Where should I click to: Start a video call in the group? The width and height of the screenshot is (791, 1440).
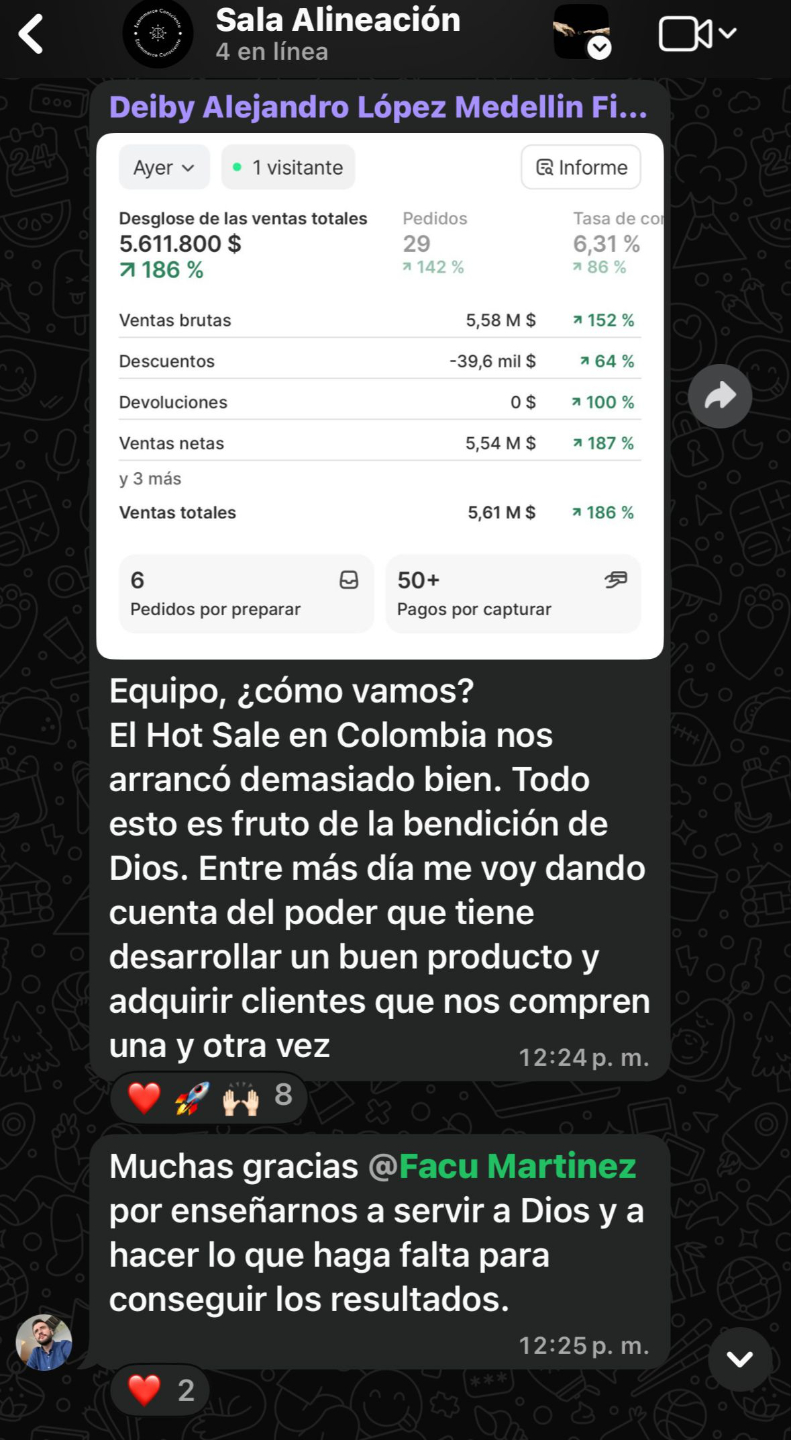(x=697, y=34)
